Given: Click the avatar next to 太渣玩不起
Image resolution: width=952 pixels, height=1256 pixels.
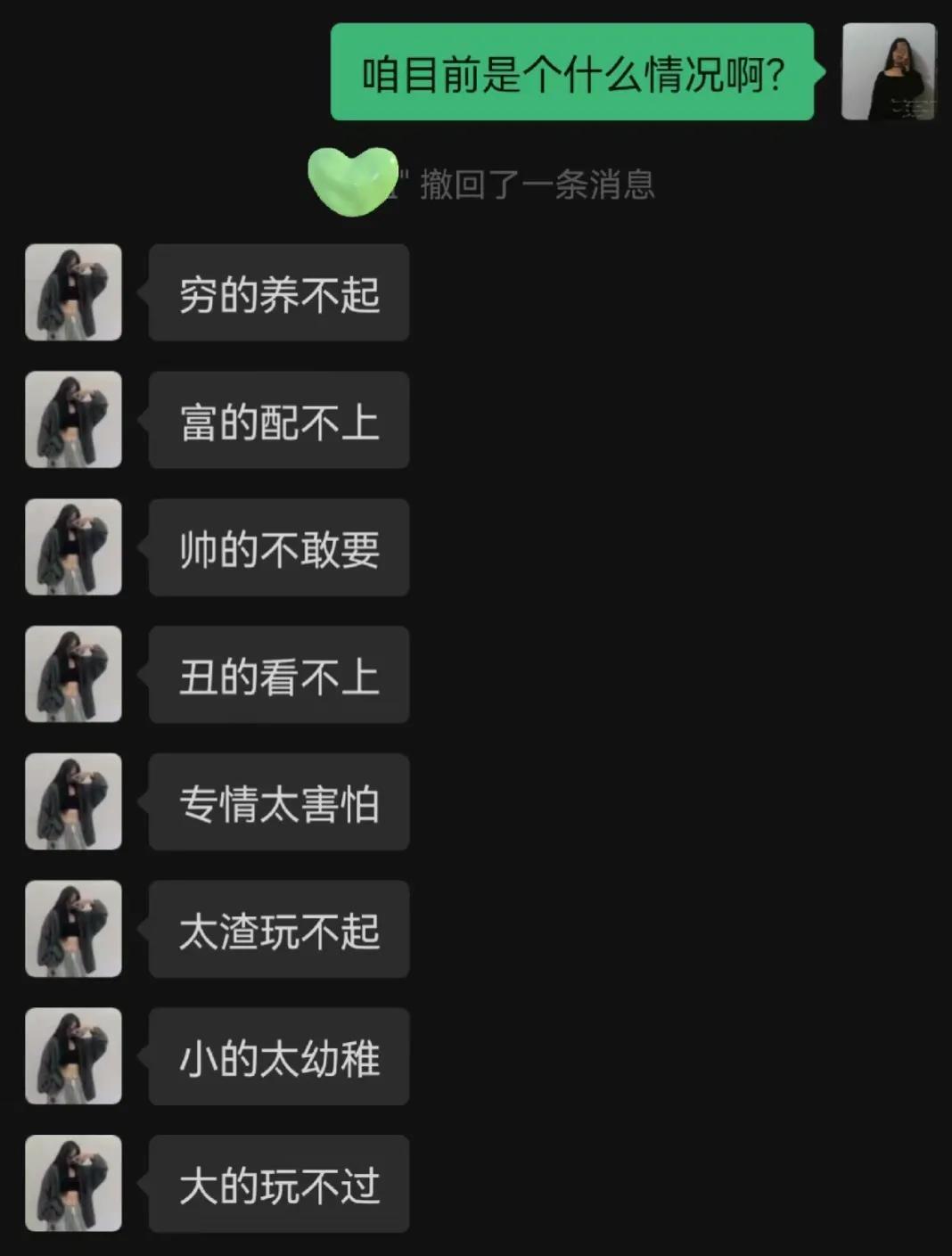Looking at the screenshot, I should (x=74, y=930).
